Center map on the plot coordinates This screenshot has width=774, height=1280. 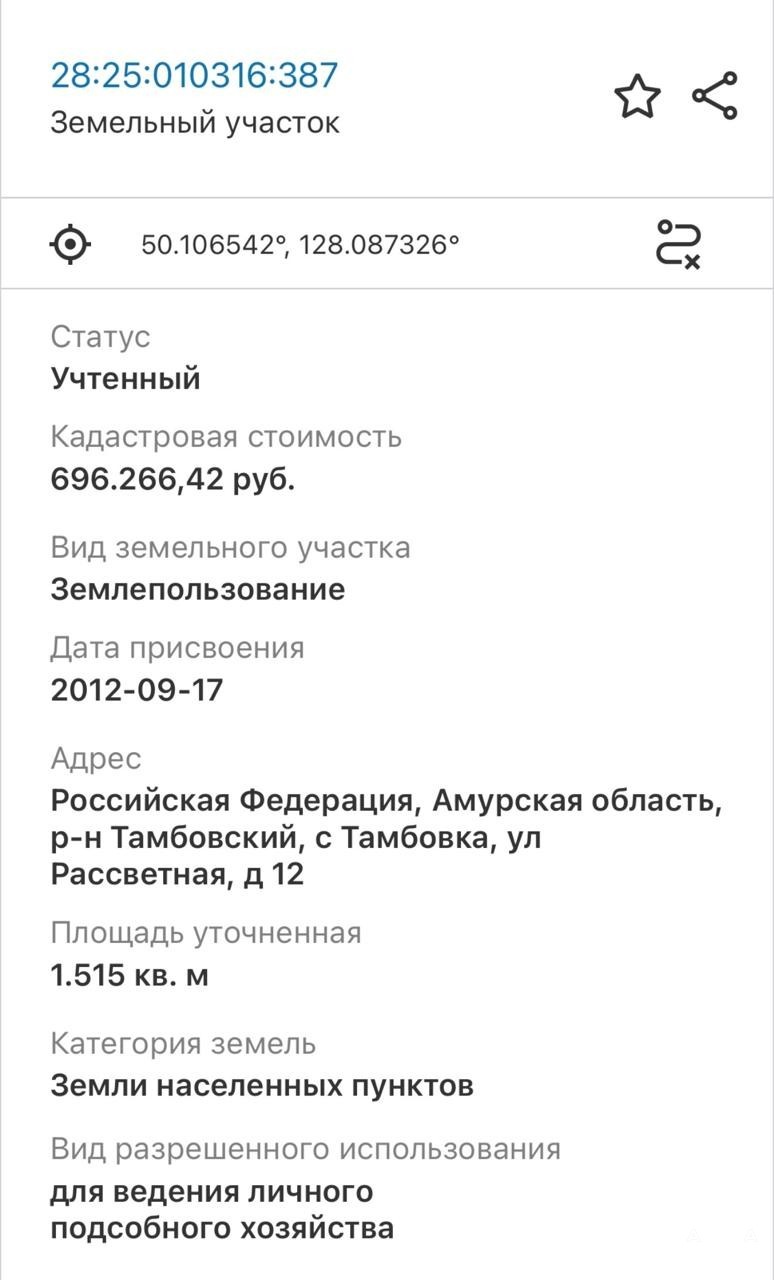click(x=71, y=244)
